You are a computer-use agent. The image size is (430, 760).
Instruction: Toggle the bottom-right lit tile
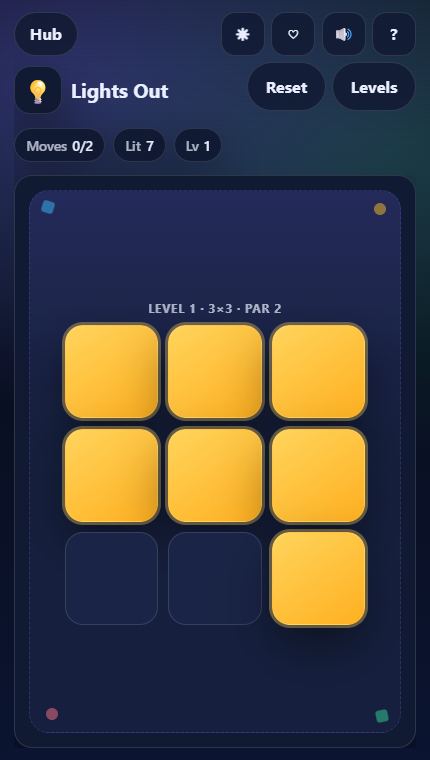pos(319,578)
